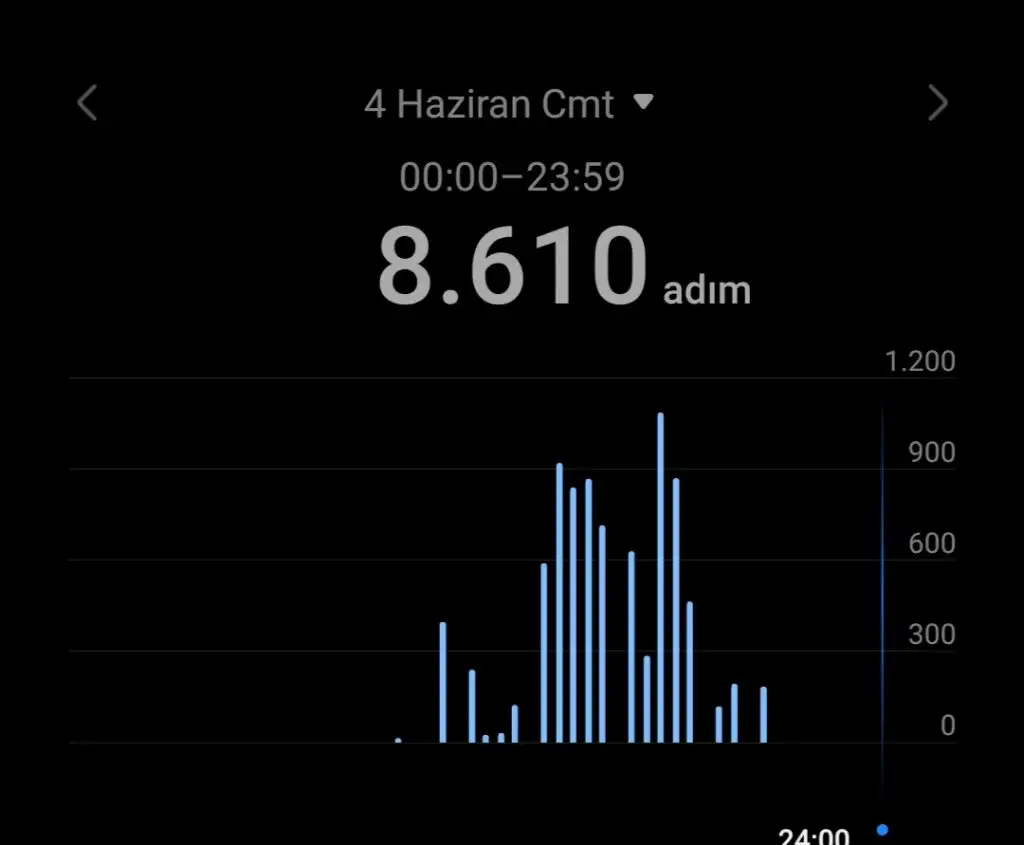Go to the previous day
This screenshot has width=1024, height=845.
pyautogui.click(x=88, y=103)
